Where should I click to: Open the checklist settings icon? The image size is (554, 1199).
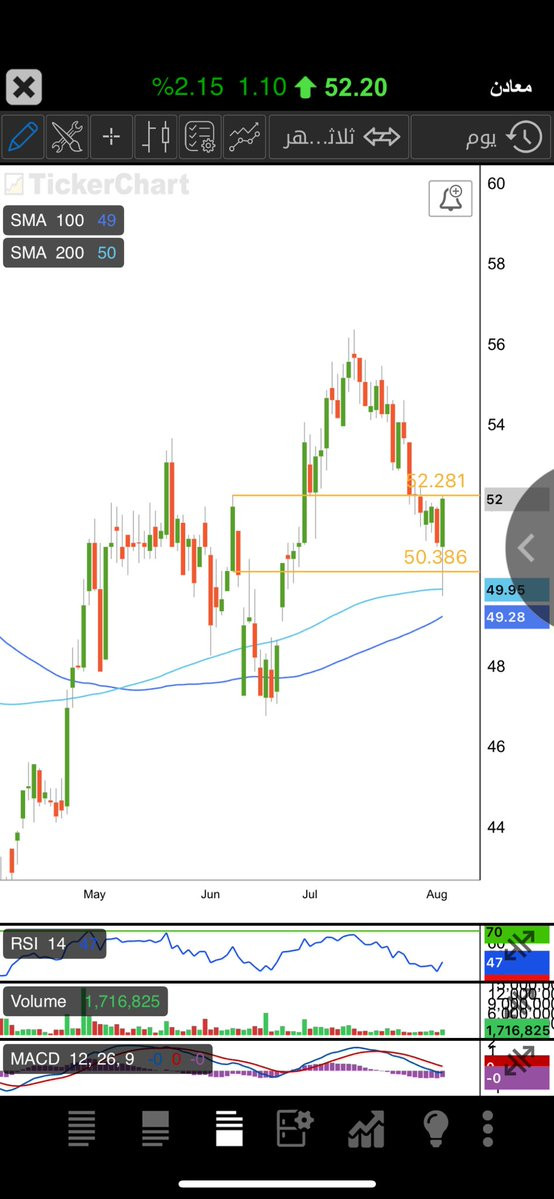(x=200, y=138)
